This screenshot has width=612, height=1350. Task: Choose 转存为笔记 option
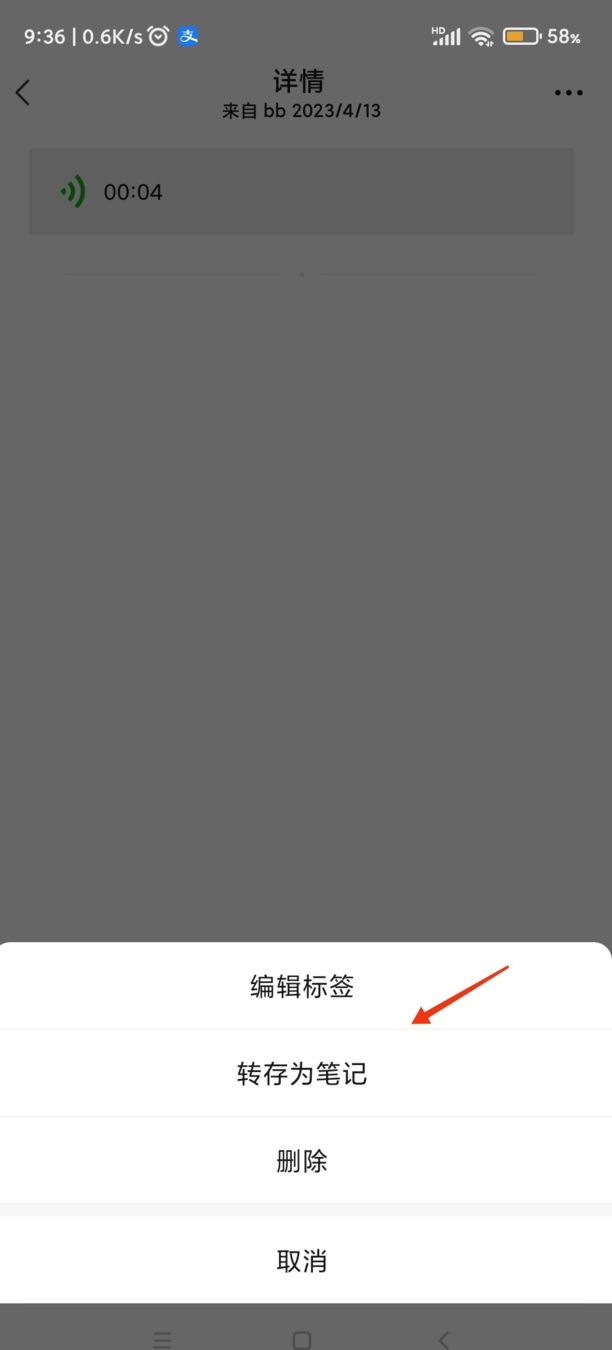(x=301, y=1074)
